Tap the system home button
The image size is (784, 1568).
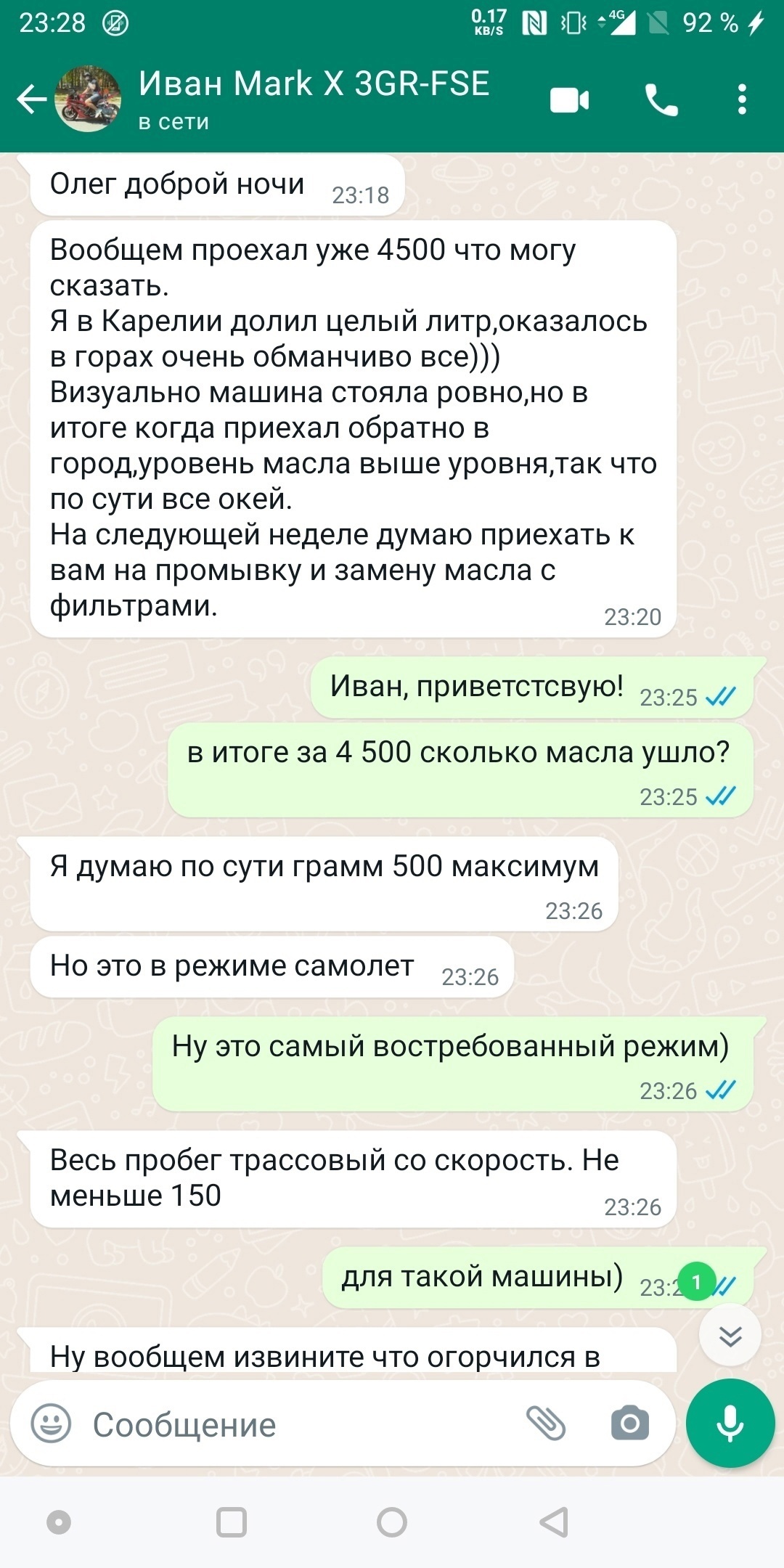tap(392, 1522)
